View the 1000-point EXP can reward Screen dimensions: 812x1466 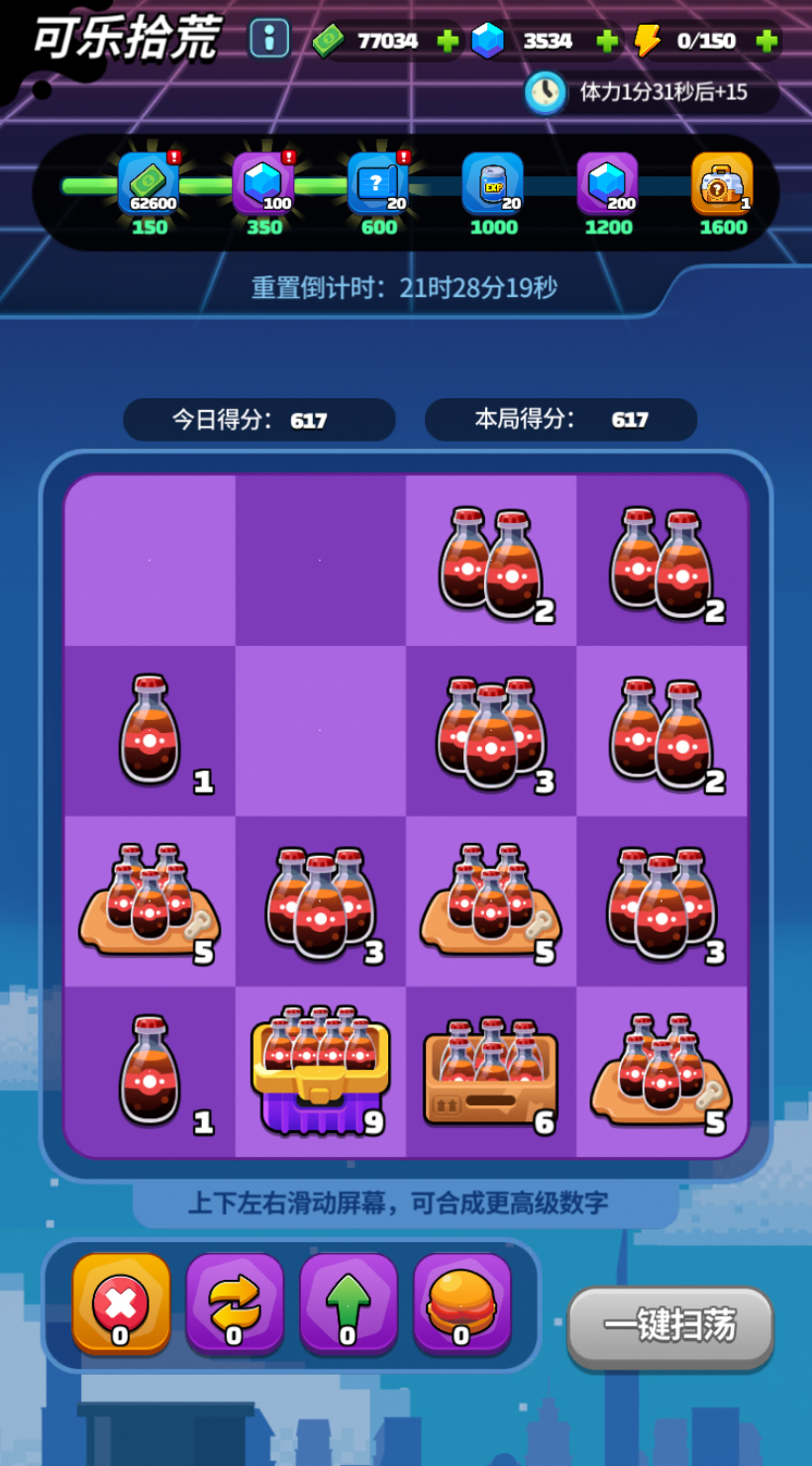pos(493,184)
